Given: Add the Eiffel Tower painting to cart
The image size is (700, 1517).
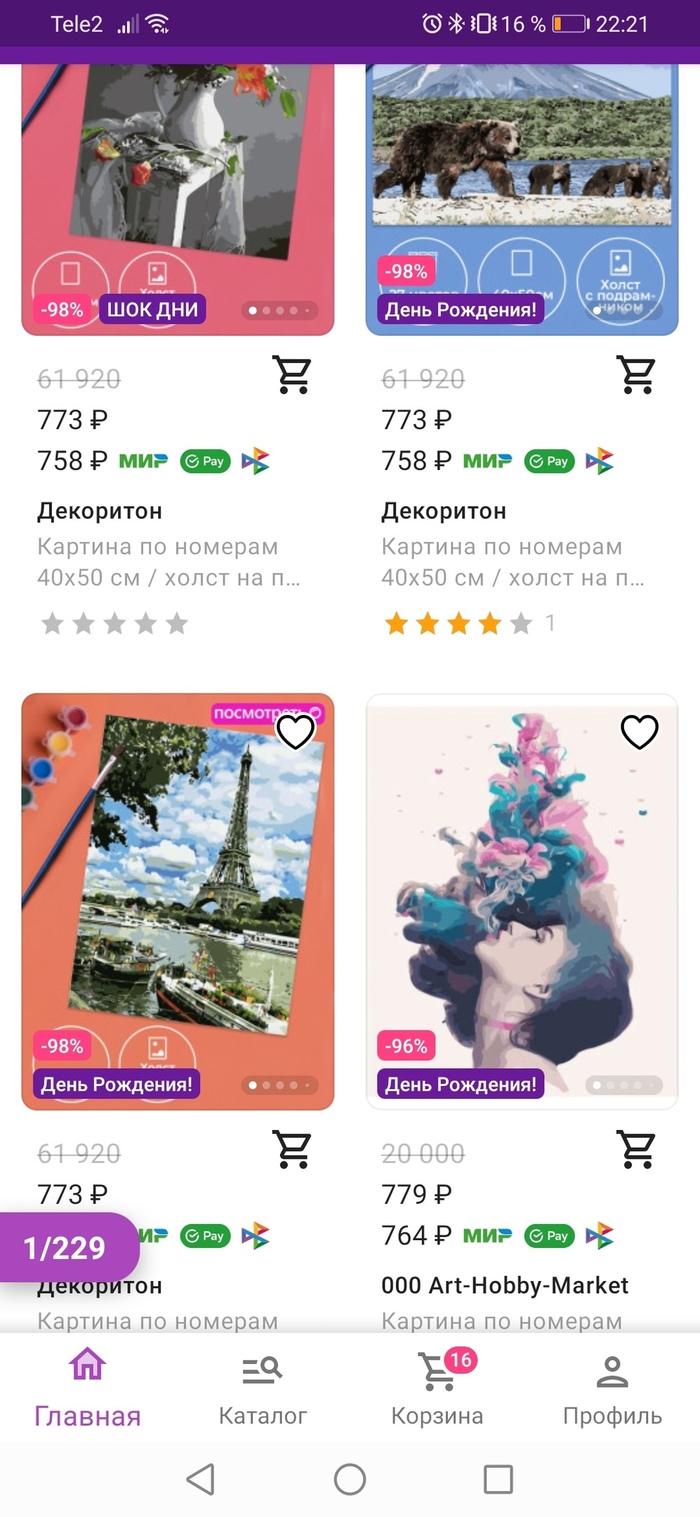Looking at the screenshot, I should coord(292,1150).
